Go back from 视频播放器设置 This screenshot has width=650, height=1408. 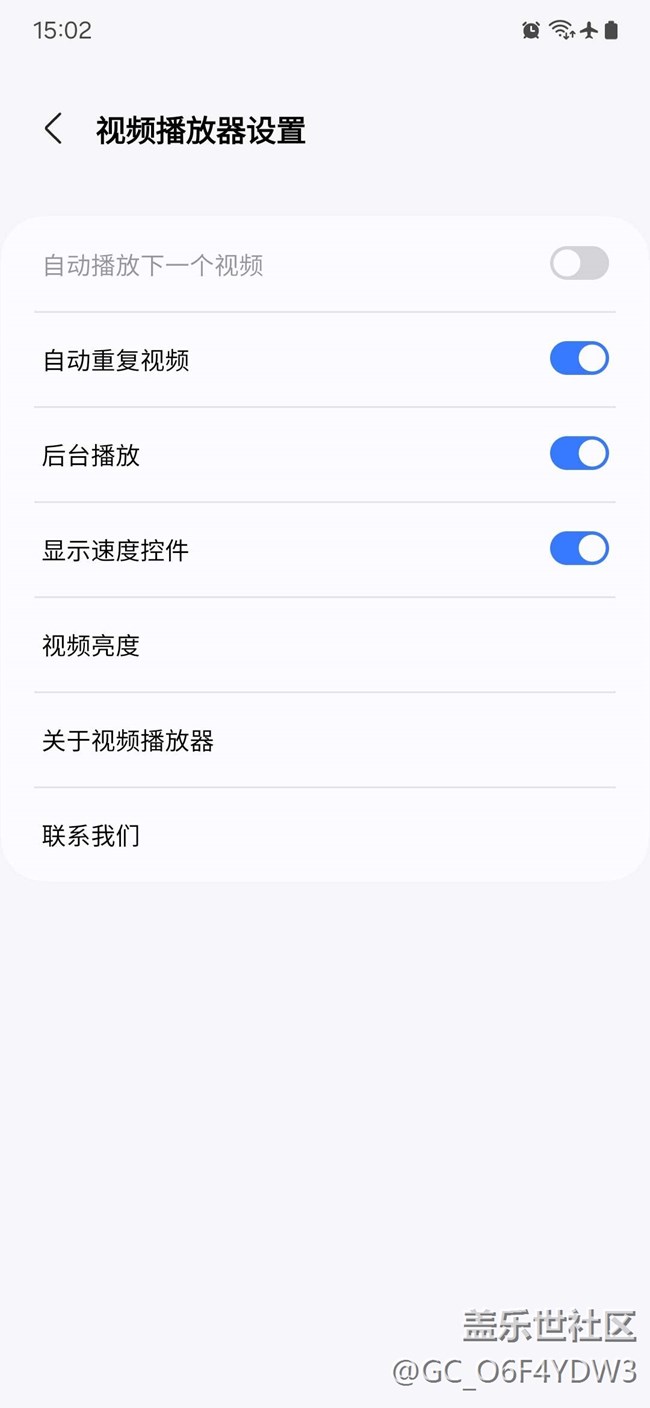[54, 129]
